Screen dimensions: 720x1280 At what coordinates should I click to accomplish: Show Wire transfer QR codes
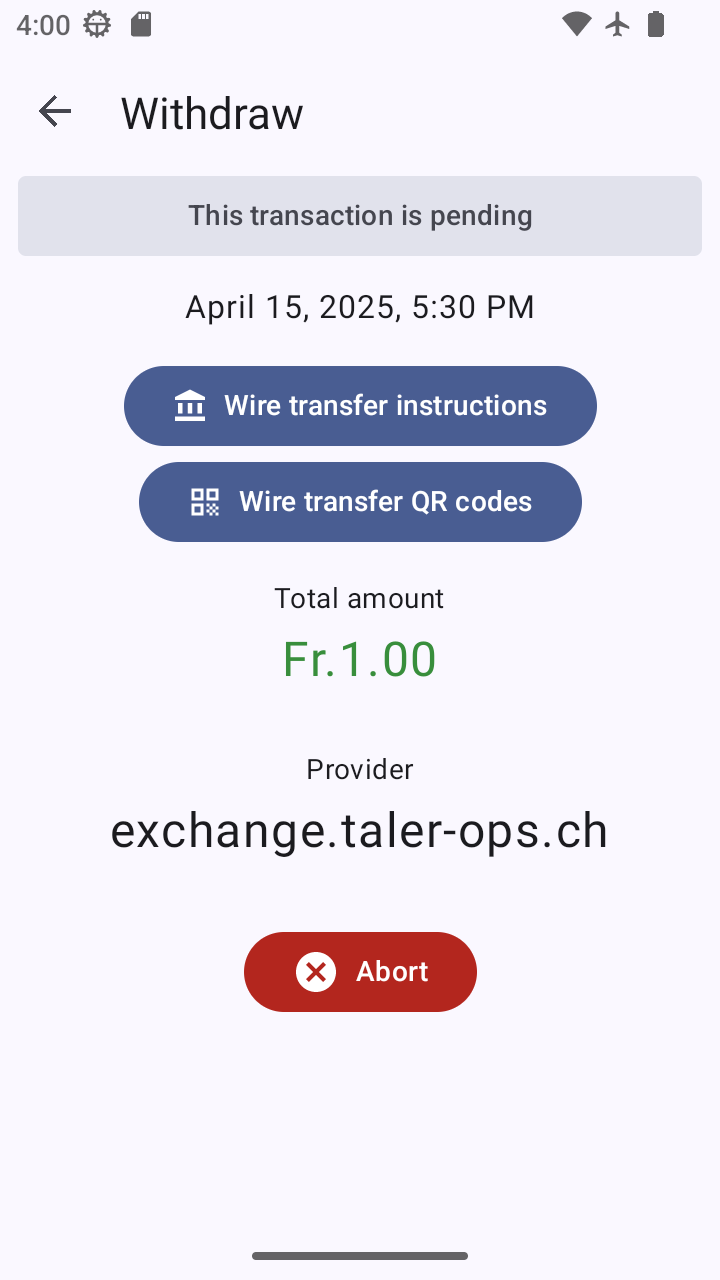pos(360,502)
